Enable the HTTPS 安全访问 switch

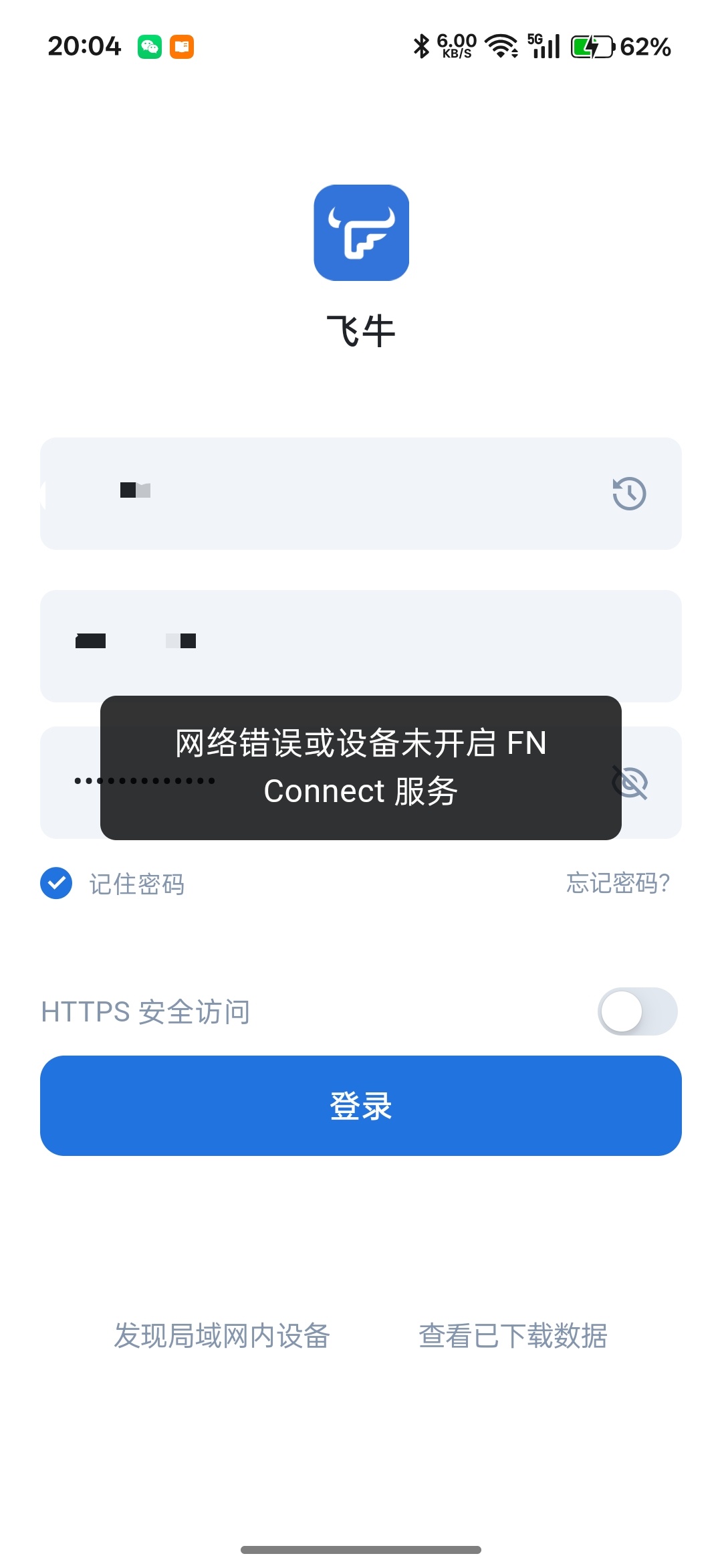coord(637,1011)
